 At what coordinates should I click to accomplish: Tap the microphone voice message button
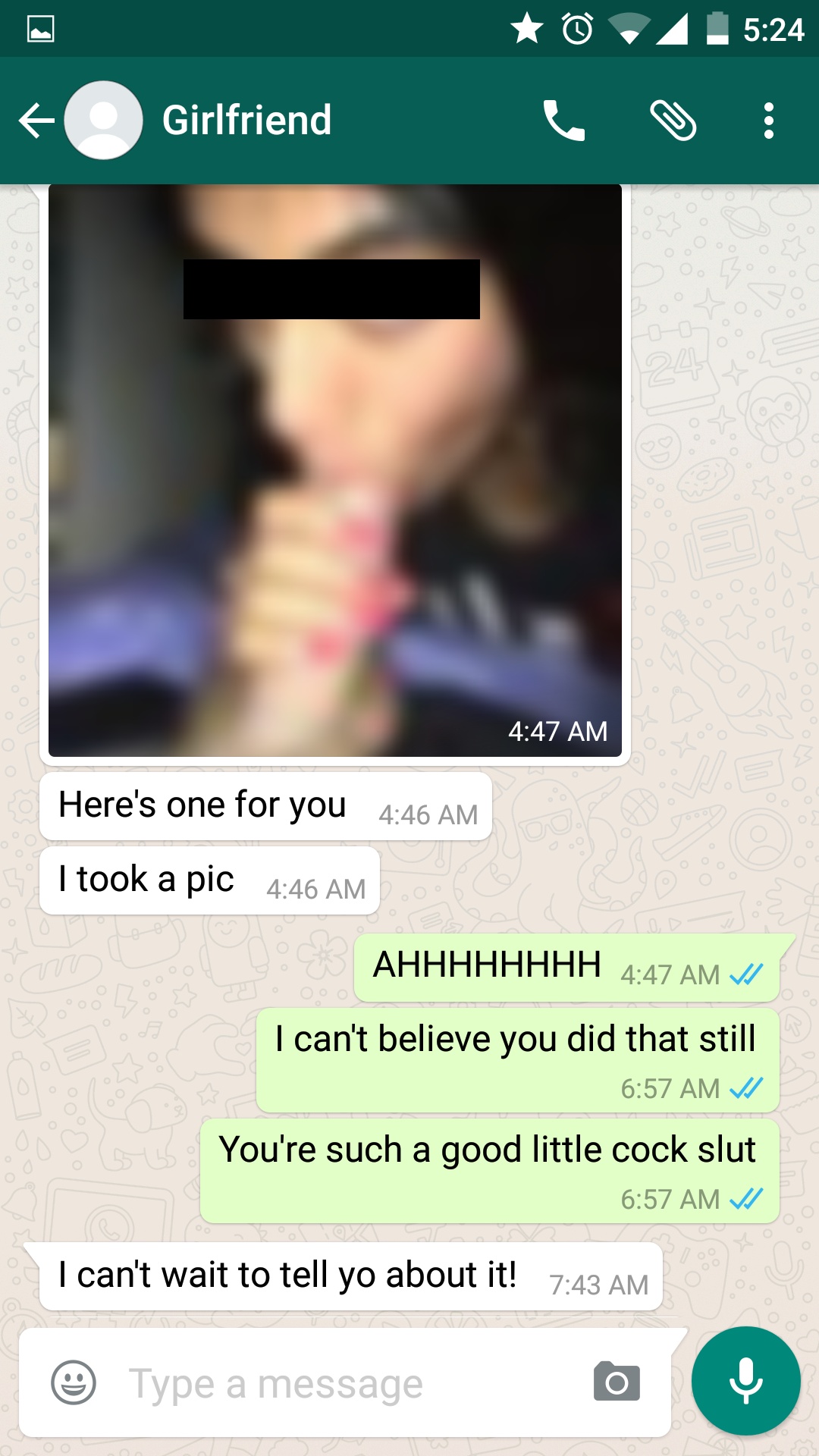tap(746, 1381)
